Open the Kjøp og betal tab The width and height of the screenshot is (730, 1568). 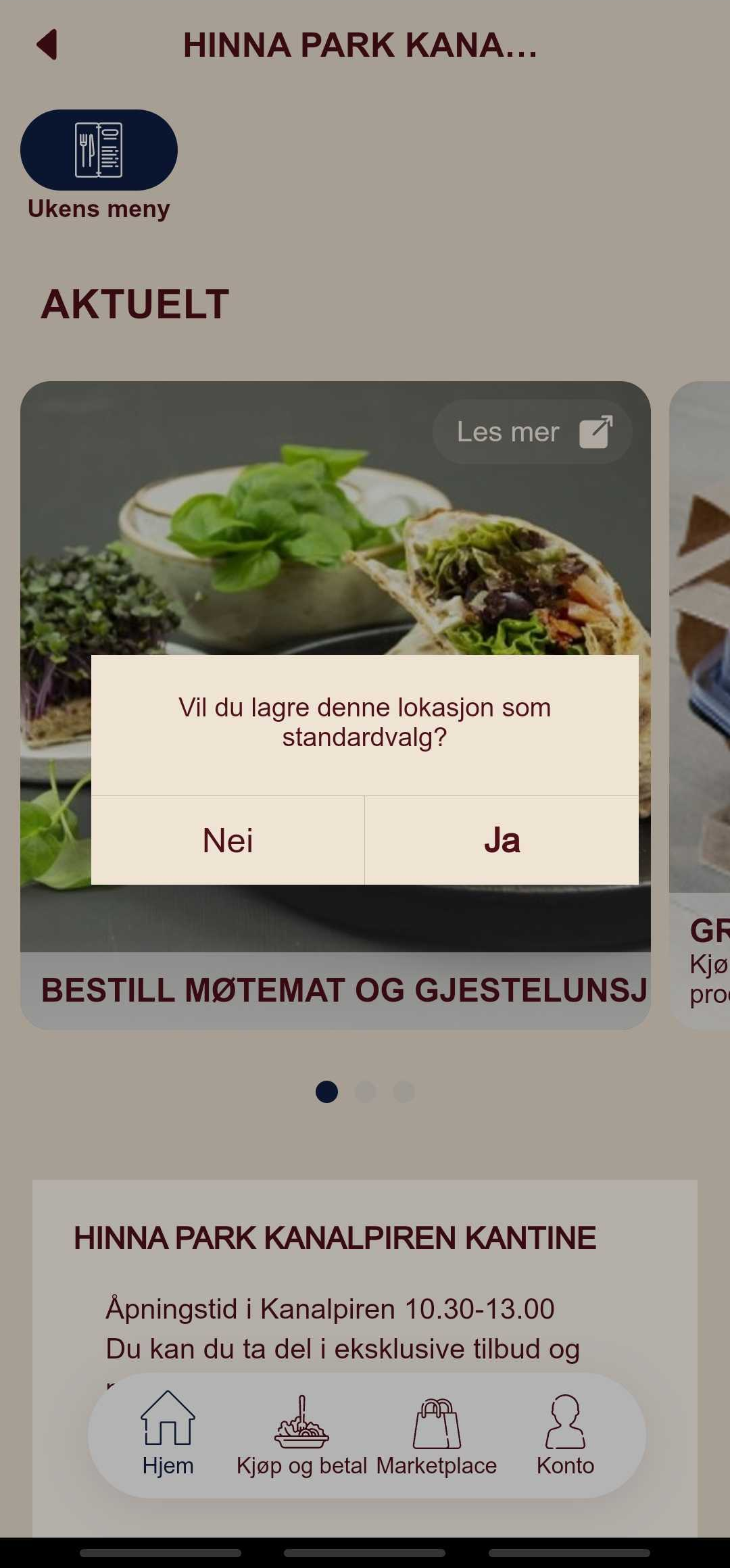click(301, 1433)
